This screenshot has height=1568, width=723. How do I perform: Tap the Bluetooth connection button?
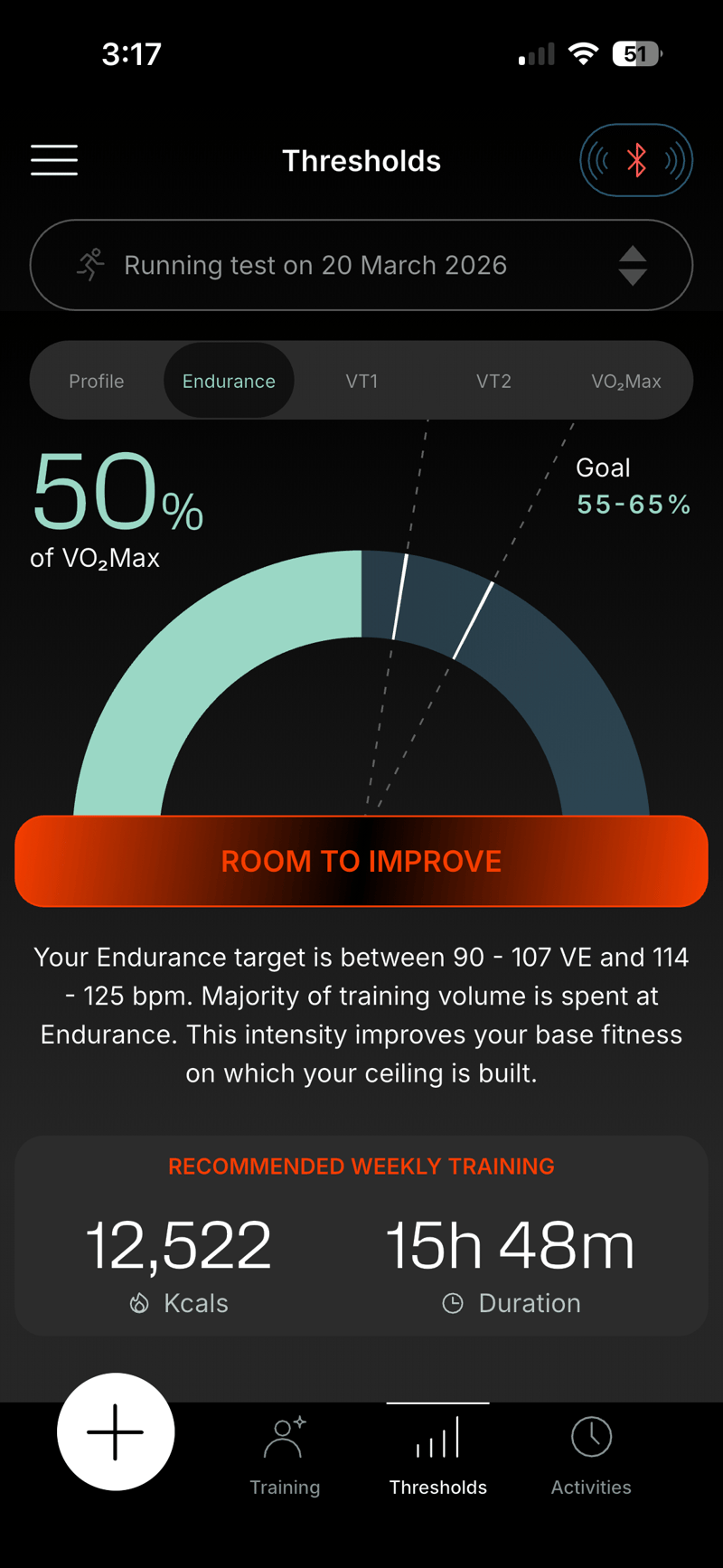(x=636, y=160)
